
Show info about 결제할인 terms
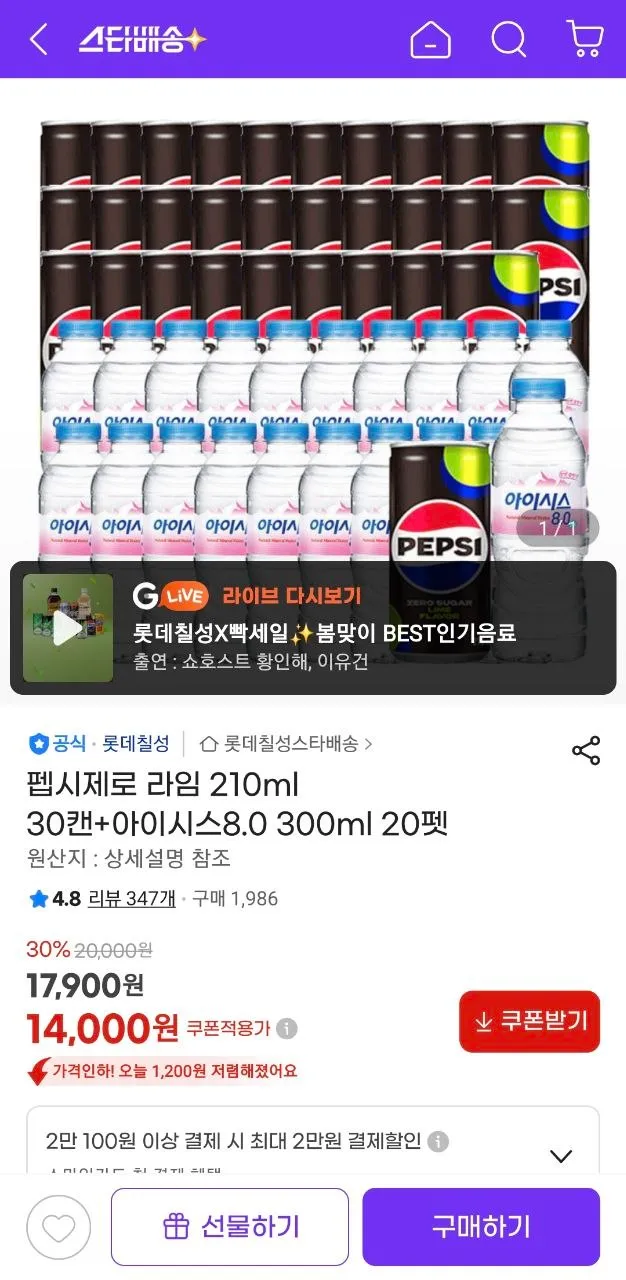pyautogui.click(x=438, y=1142)
